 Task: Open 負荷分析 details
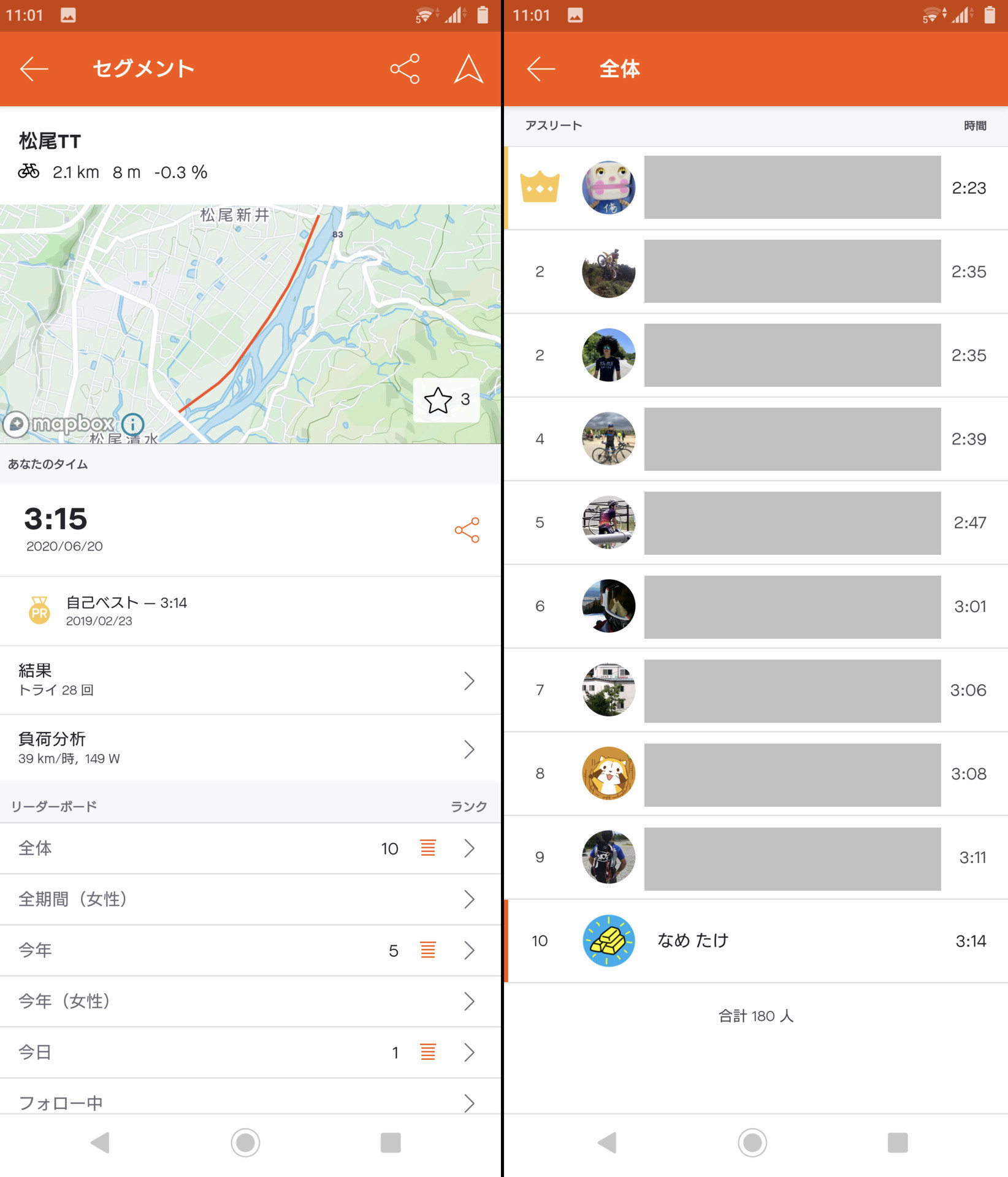coord(250,748)
